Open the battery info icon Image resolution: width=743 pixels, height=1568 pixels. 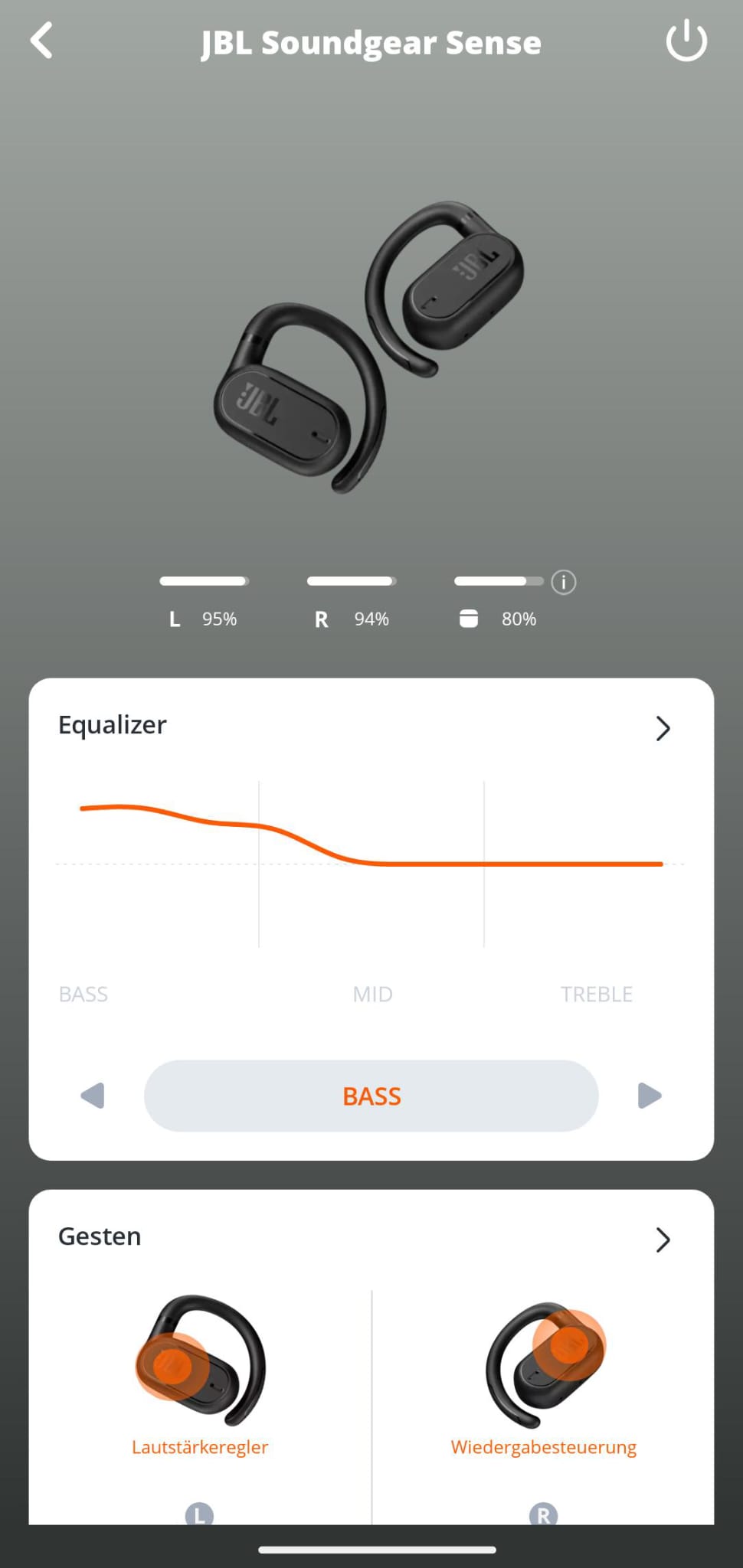564,583
